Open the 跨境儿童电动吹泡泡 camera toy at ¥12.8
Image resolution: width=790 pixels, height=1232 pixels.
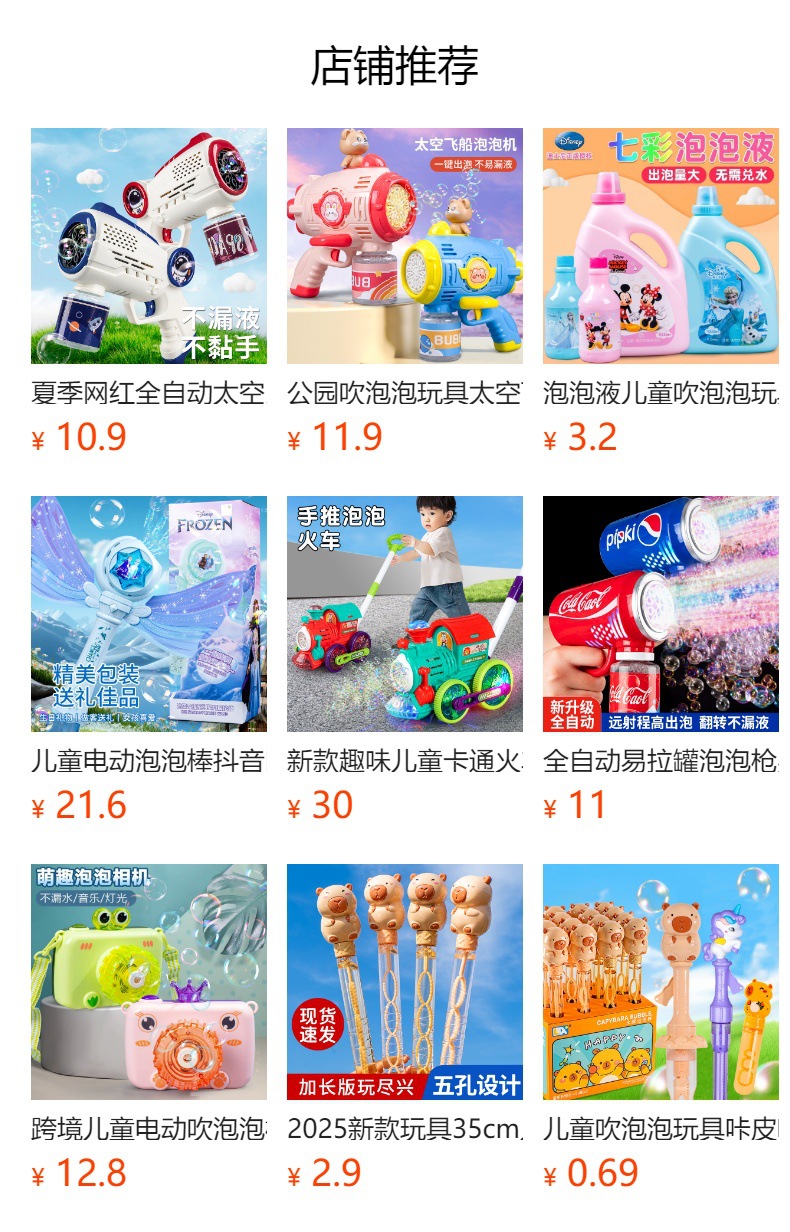click(149, 982)
